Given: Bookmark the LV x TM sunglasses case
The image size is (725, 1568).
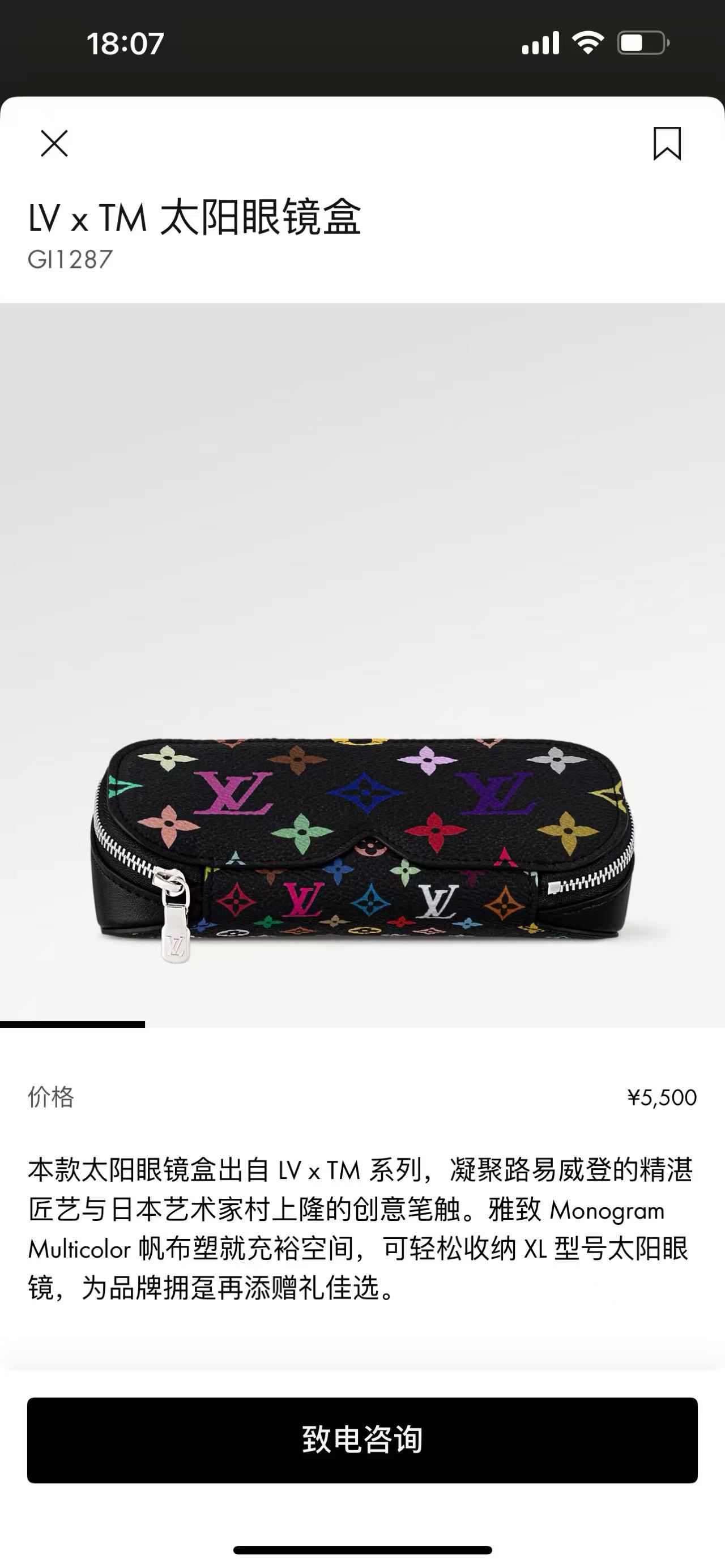Looking at the screenshot, I should (667, 144).
